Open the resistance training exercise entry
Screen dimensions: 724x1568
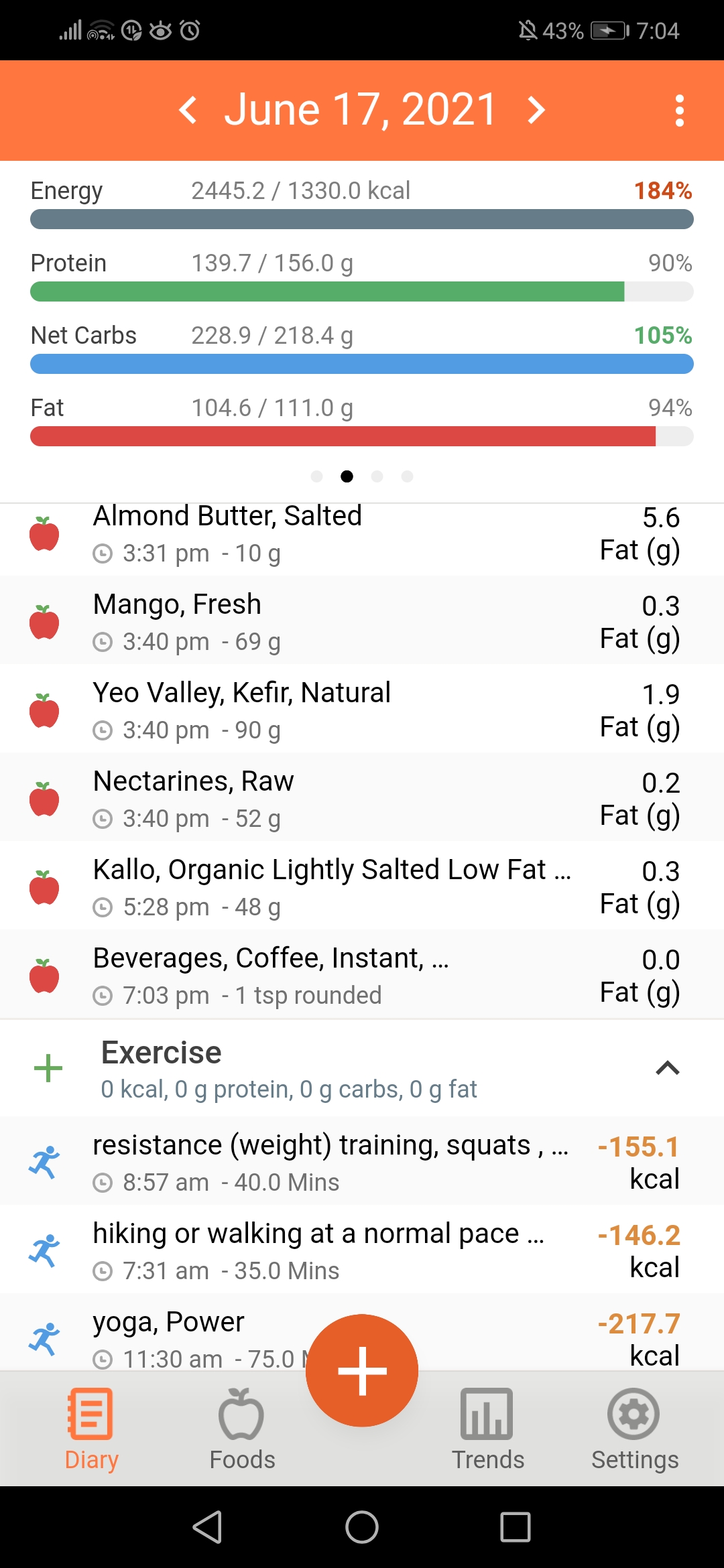[x=362, y=1161]
